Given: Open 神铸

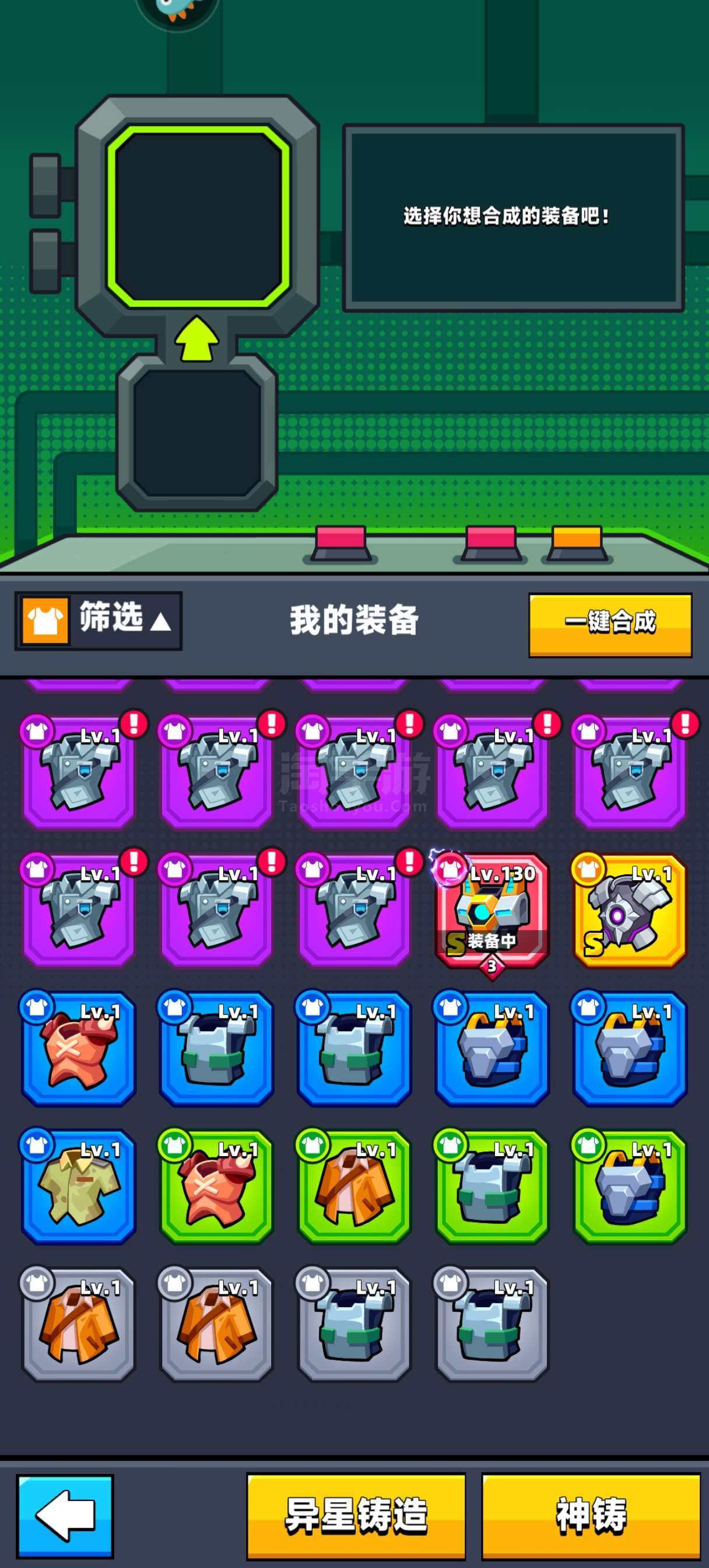Looking at the screenshot, I should tap(591, 1515).
